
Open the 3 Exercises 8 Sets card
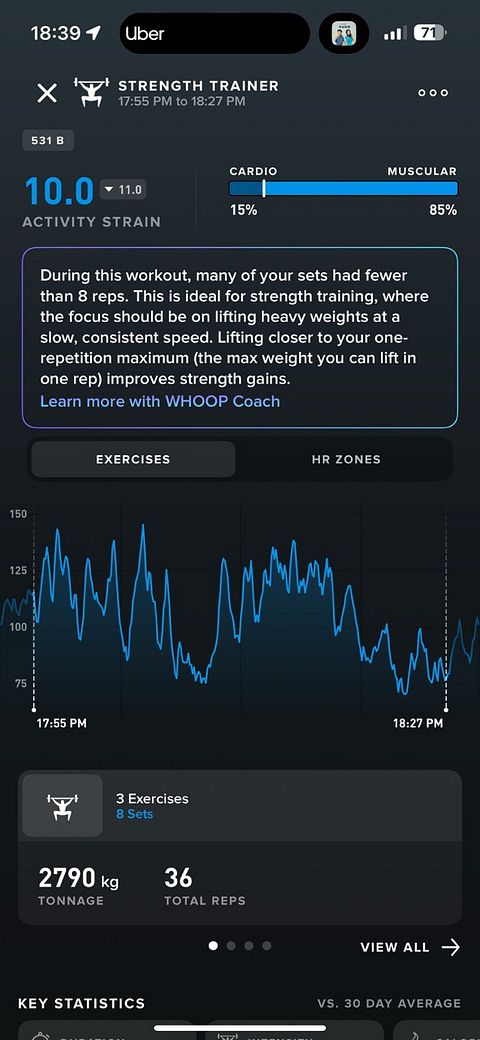click(x=239, y=806)
